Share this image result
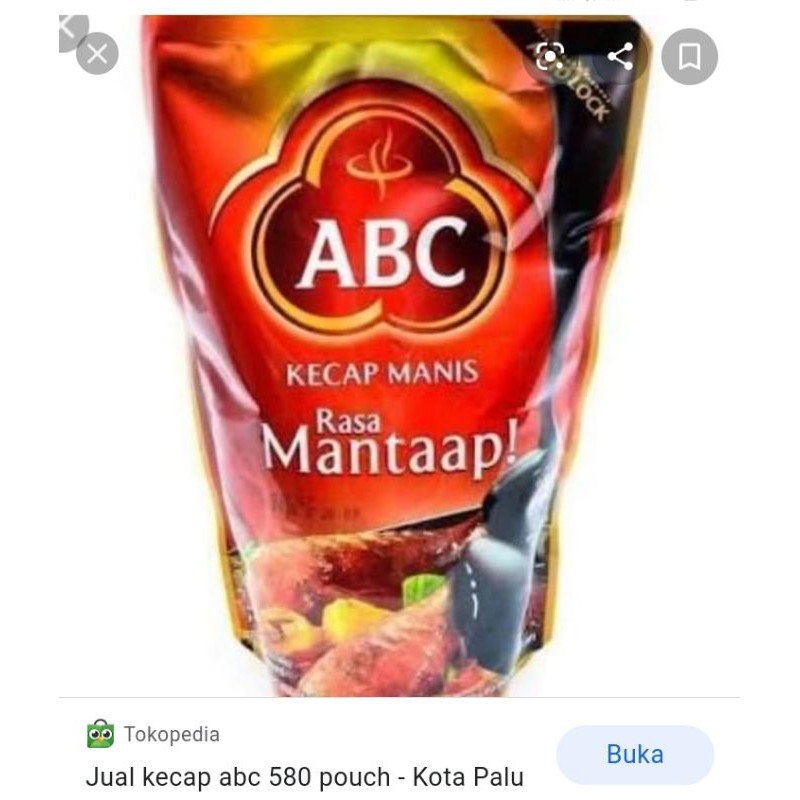The image size is (800, 800). [620, 56]
